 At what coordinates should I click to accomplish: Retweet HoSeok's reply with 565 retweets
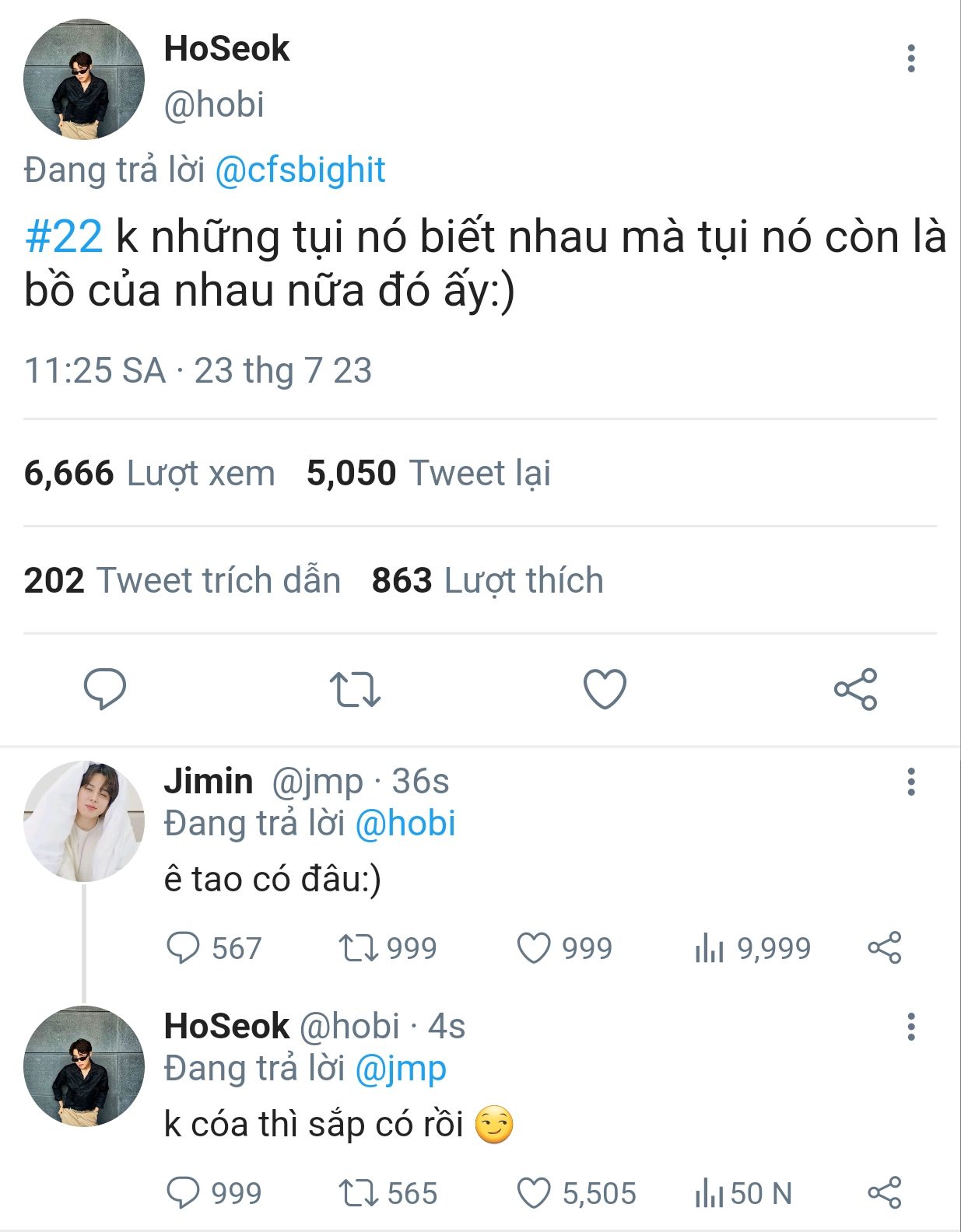click(x=358, y=1193)
